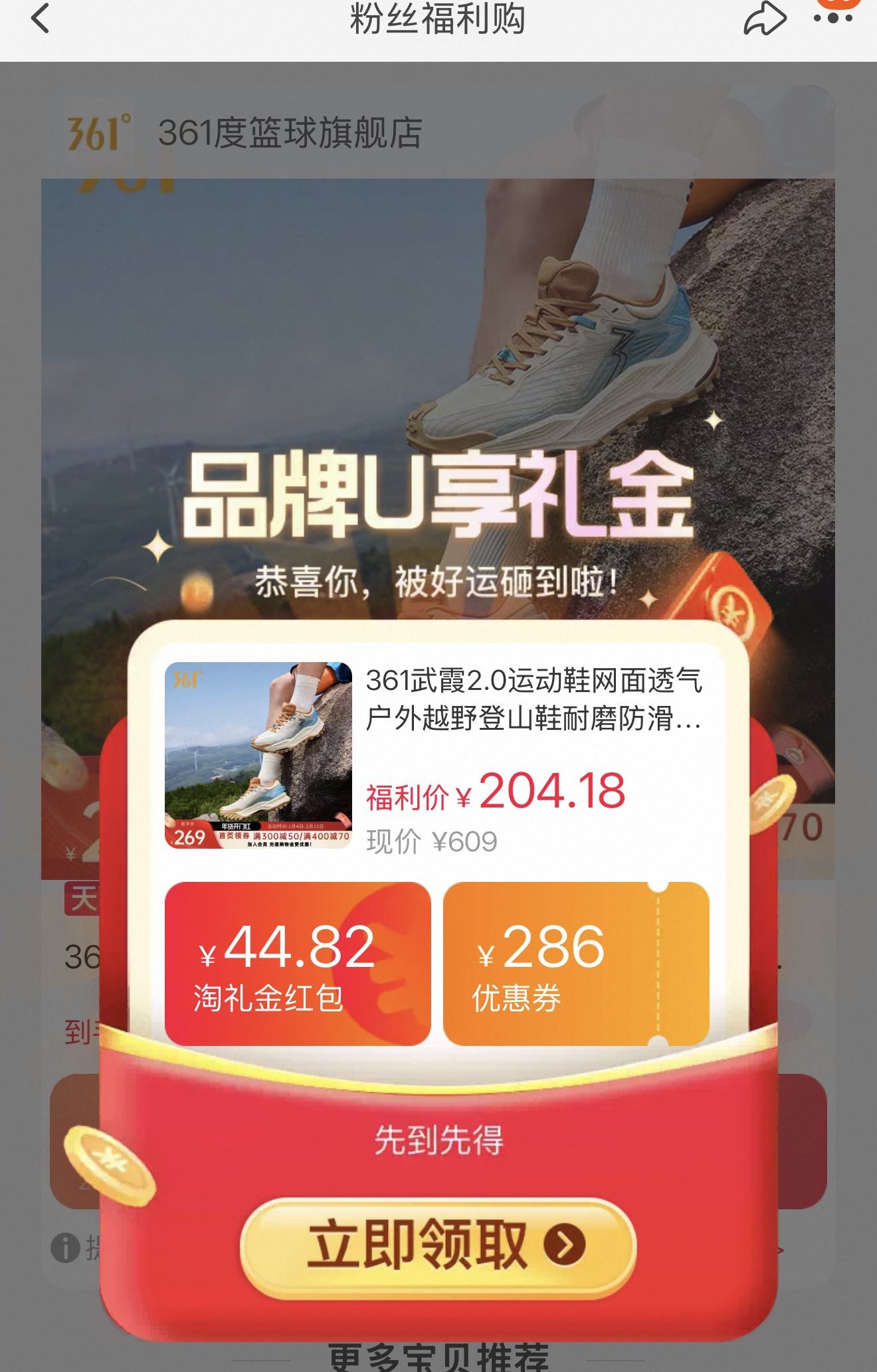877x1372 pixels.
Task: Select the ¥286 优惠券 coupon
Action: (576, 964)
